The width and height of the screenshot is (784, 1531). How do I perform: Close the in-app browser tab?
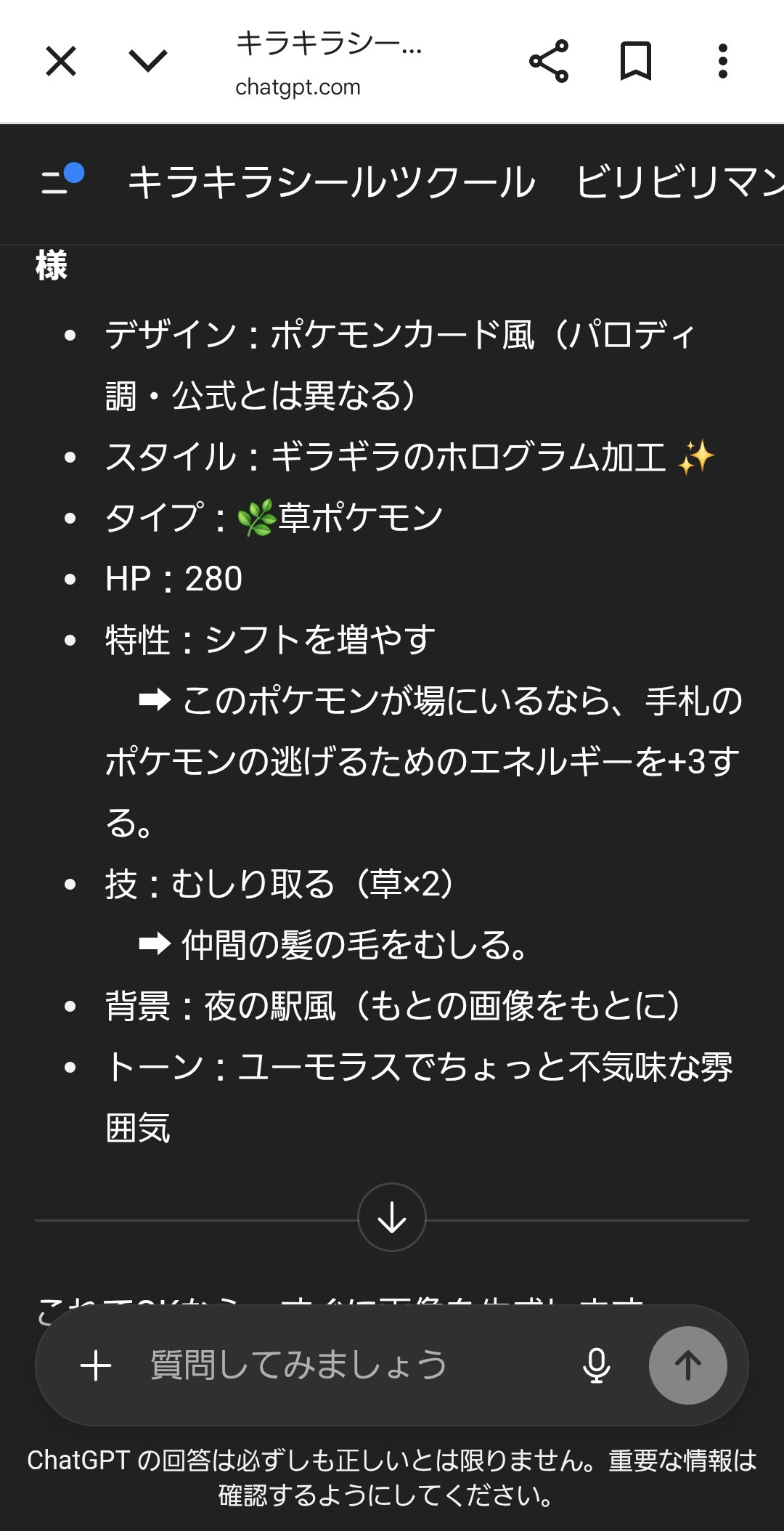61,61
